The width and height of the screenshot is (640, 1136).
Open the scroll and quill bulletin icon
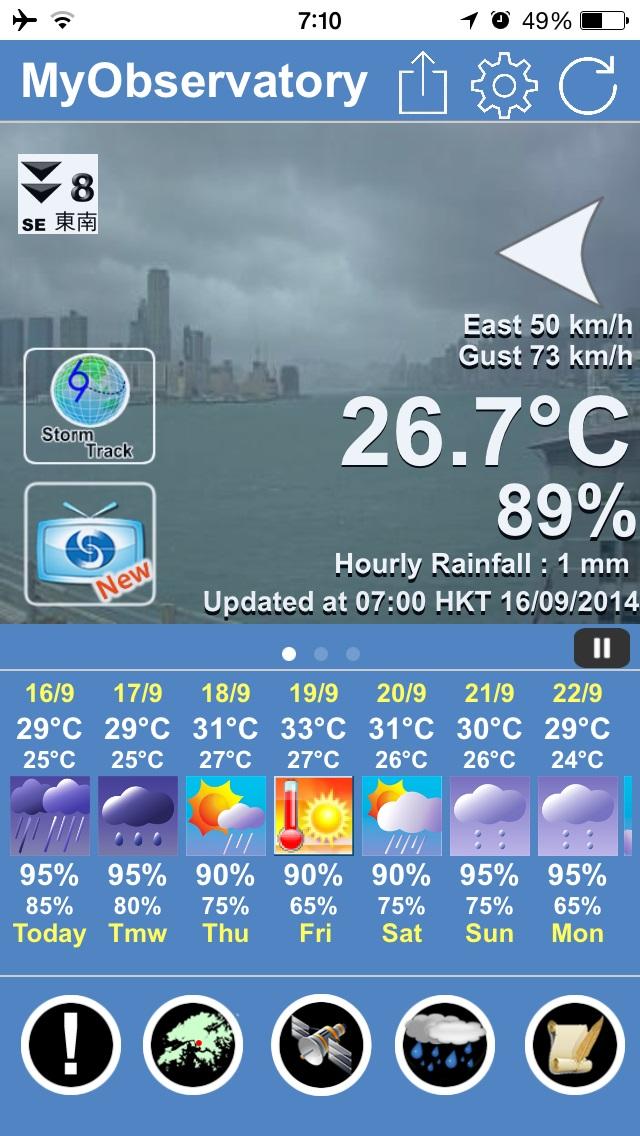tap(574, 1045)
